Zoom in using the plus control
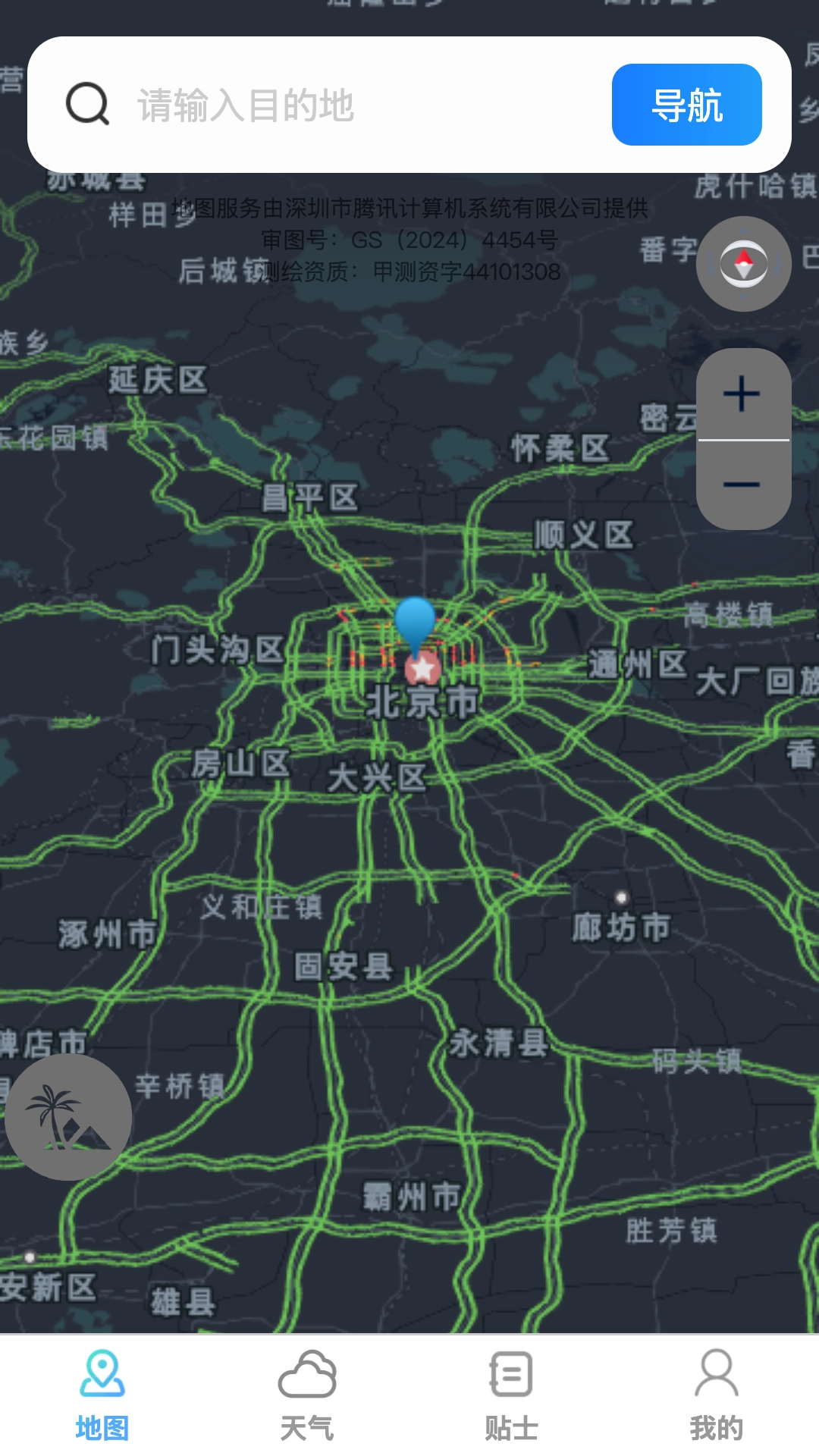Image resolution: width=819 pixels, height=1456 pixels. pyautogui.click(x=742, y=394)
